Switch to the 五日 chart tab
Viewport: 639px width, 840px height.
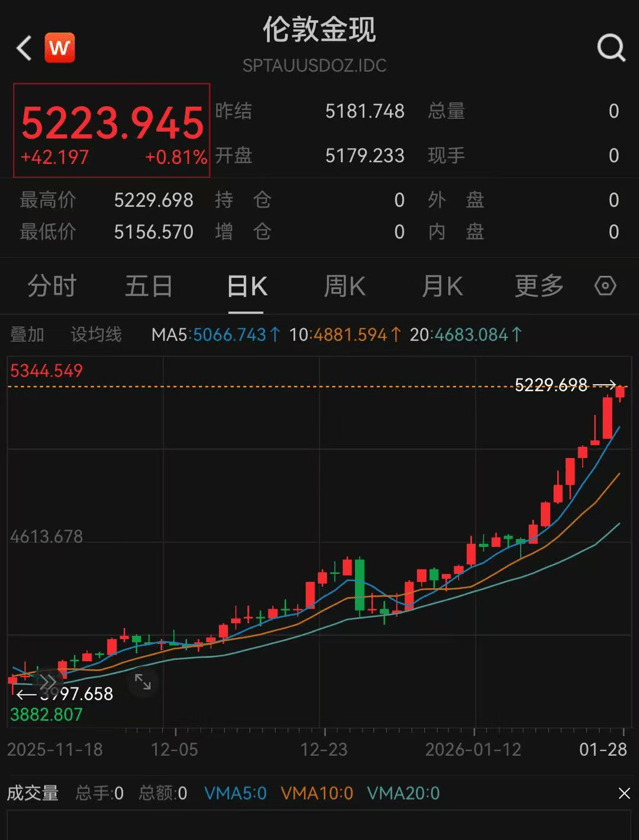click(x=149, y=287)
